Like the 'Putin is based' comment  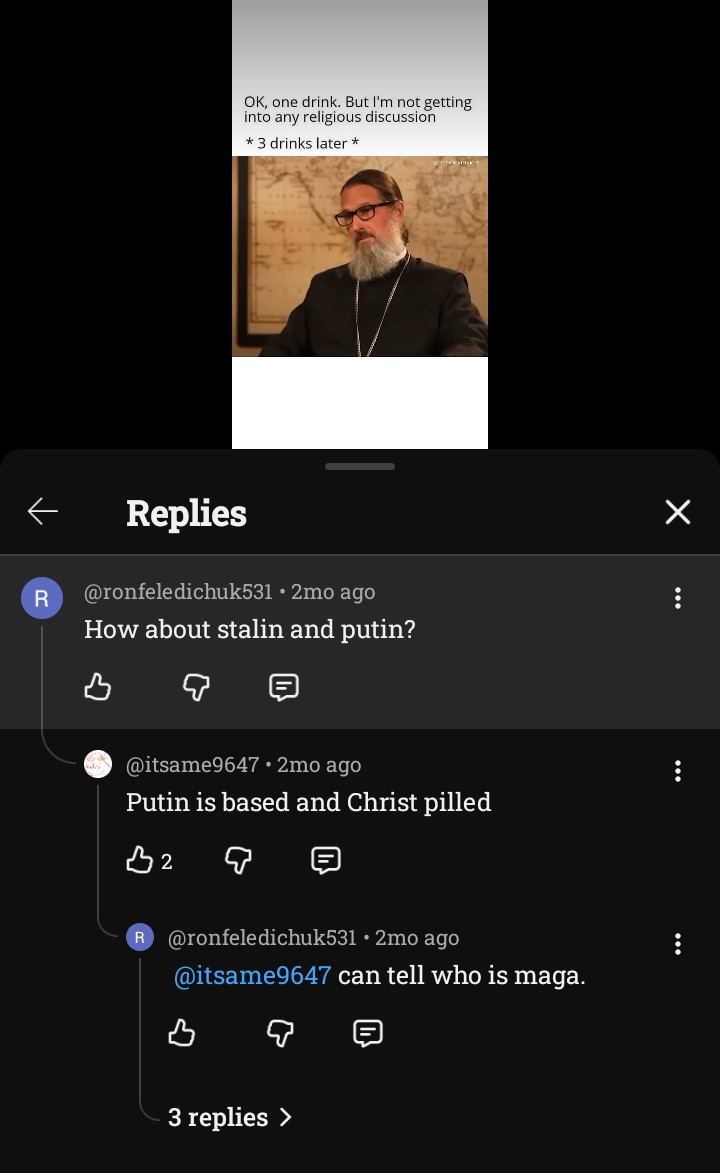[x=139, y=860]
